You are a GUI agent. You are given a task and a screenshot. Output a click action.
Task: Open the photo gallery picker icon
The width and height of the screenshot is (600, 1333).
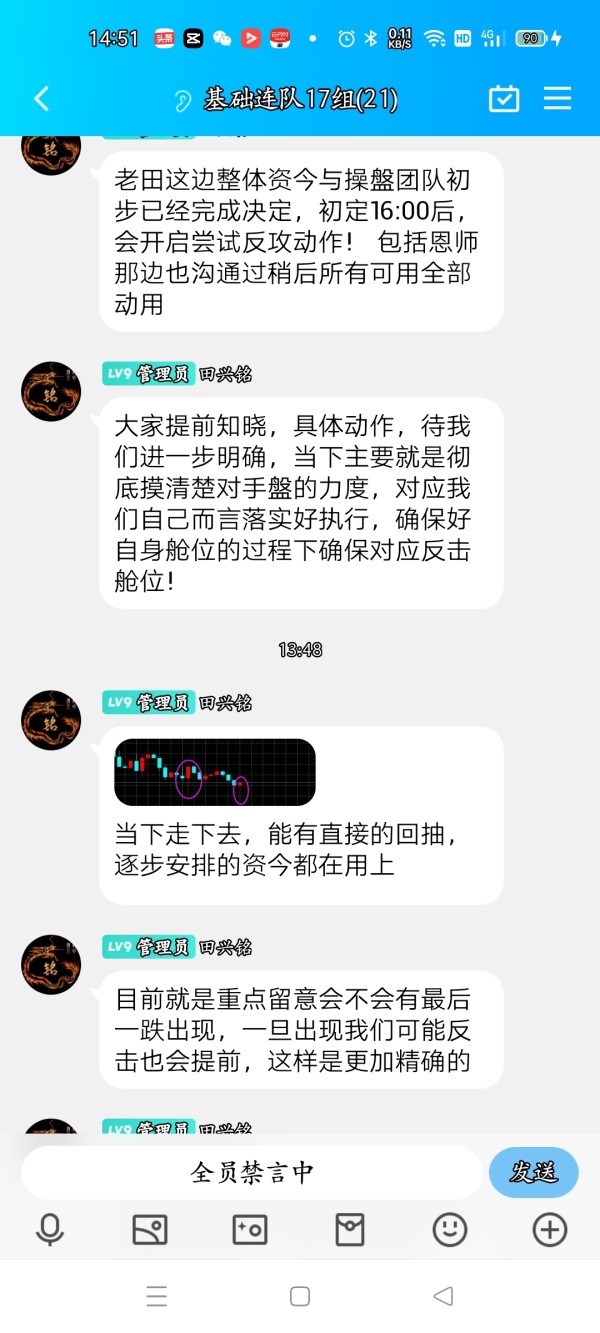click(x=150, y=1229)
